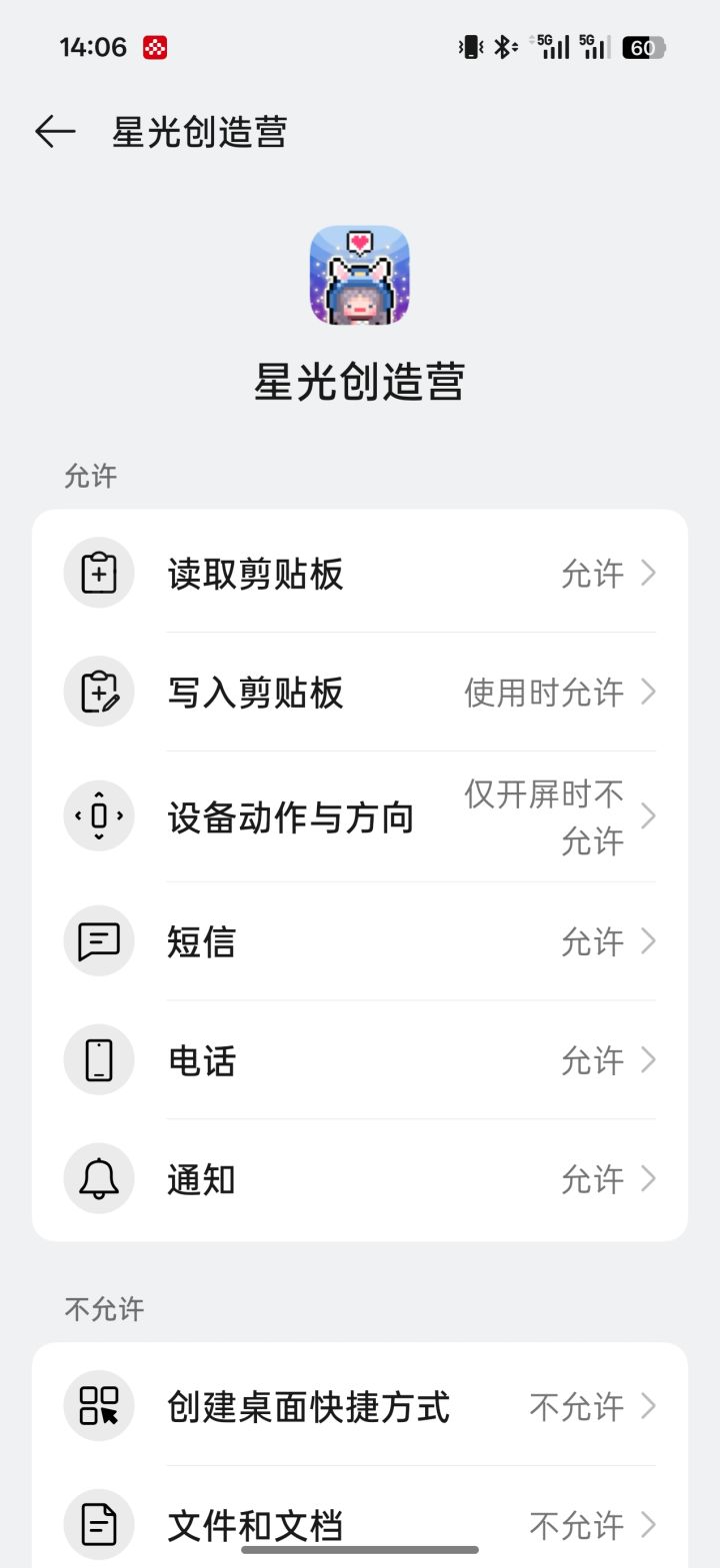Open 通知 permission settings

[x=360, y=1179]
